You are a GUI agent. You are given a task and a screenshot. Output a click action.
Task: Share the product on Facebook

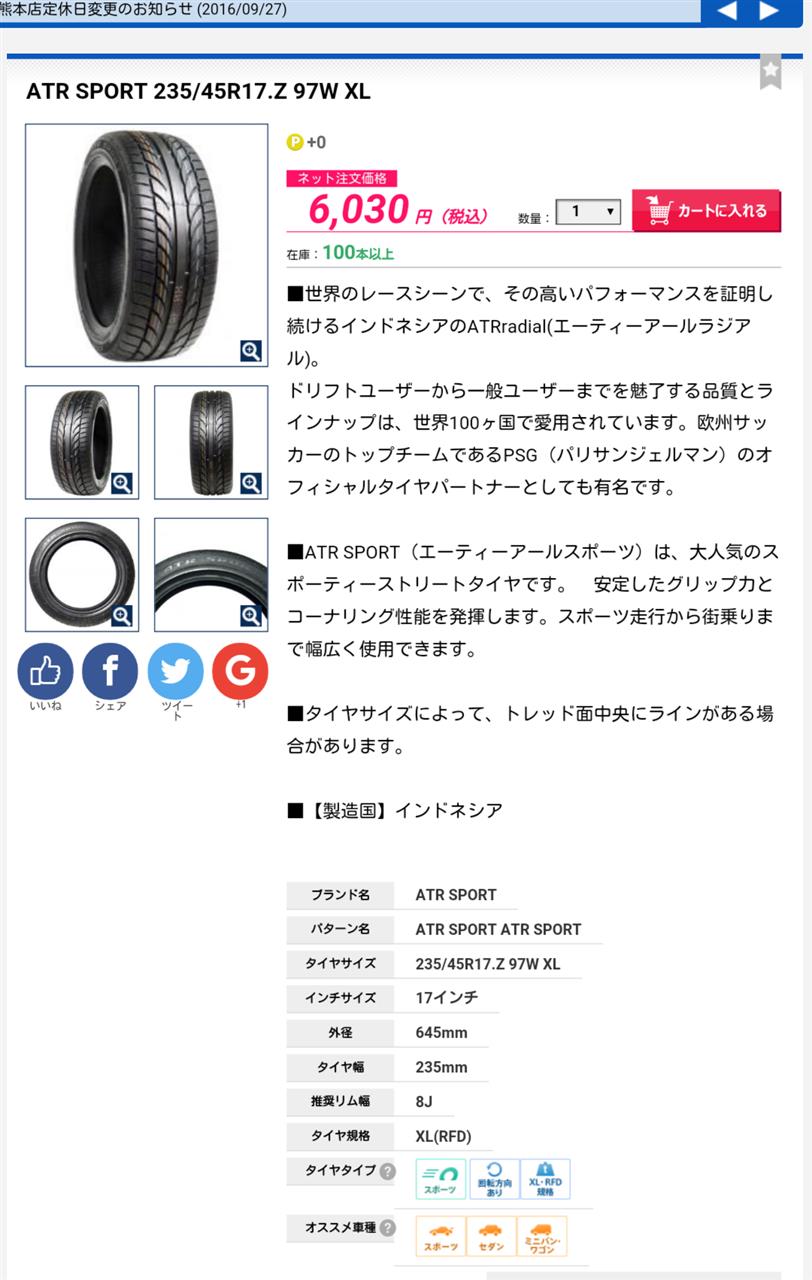pyautogui.click(x=110, y=671)
